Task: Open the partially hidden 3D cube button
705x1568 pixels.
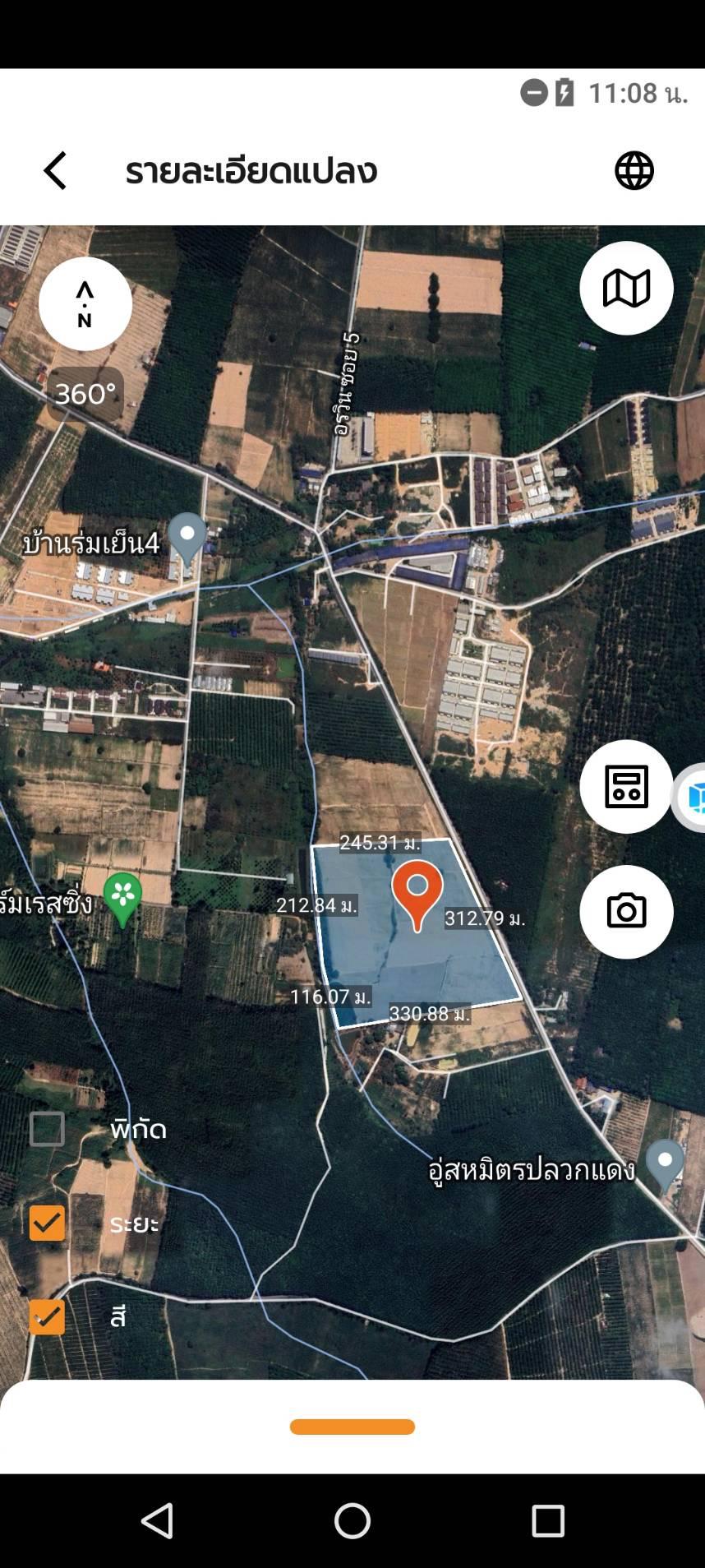Action: [x=690, y=797]
